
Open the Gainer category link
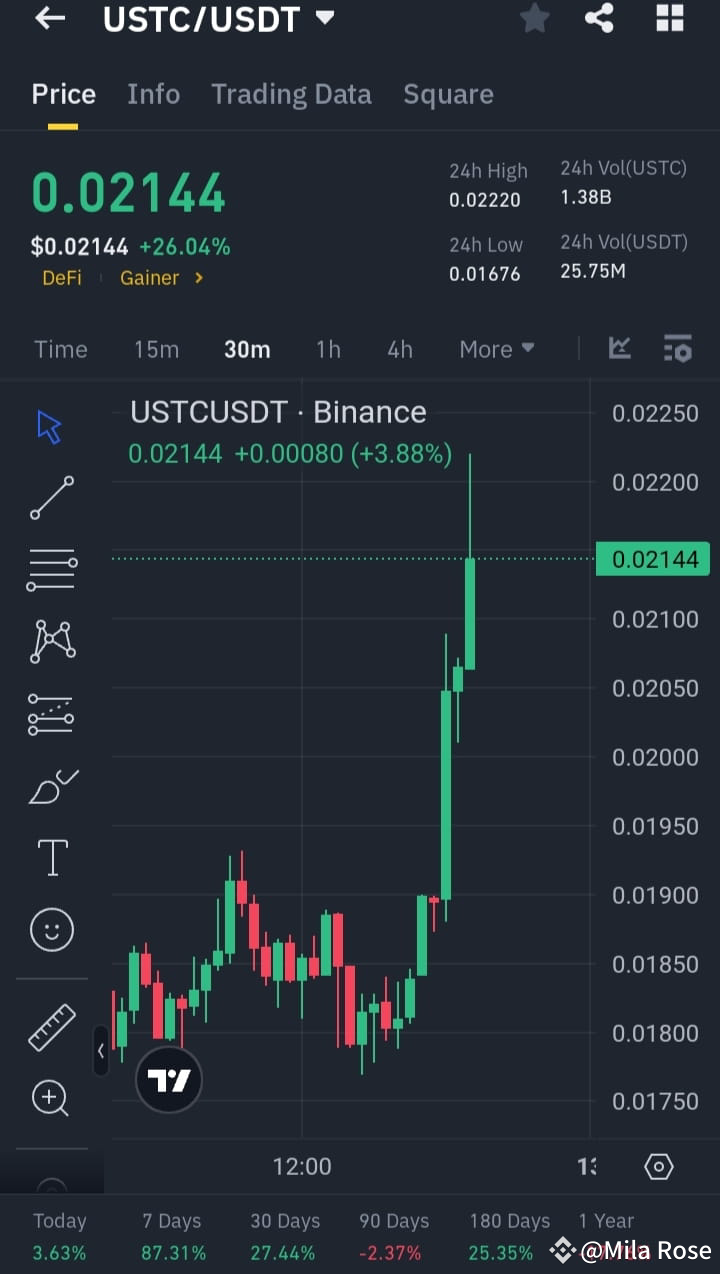point(151,278)
